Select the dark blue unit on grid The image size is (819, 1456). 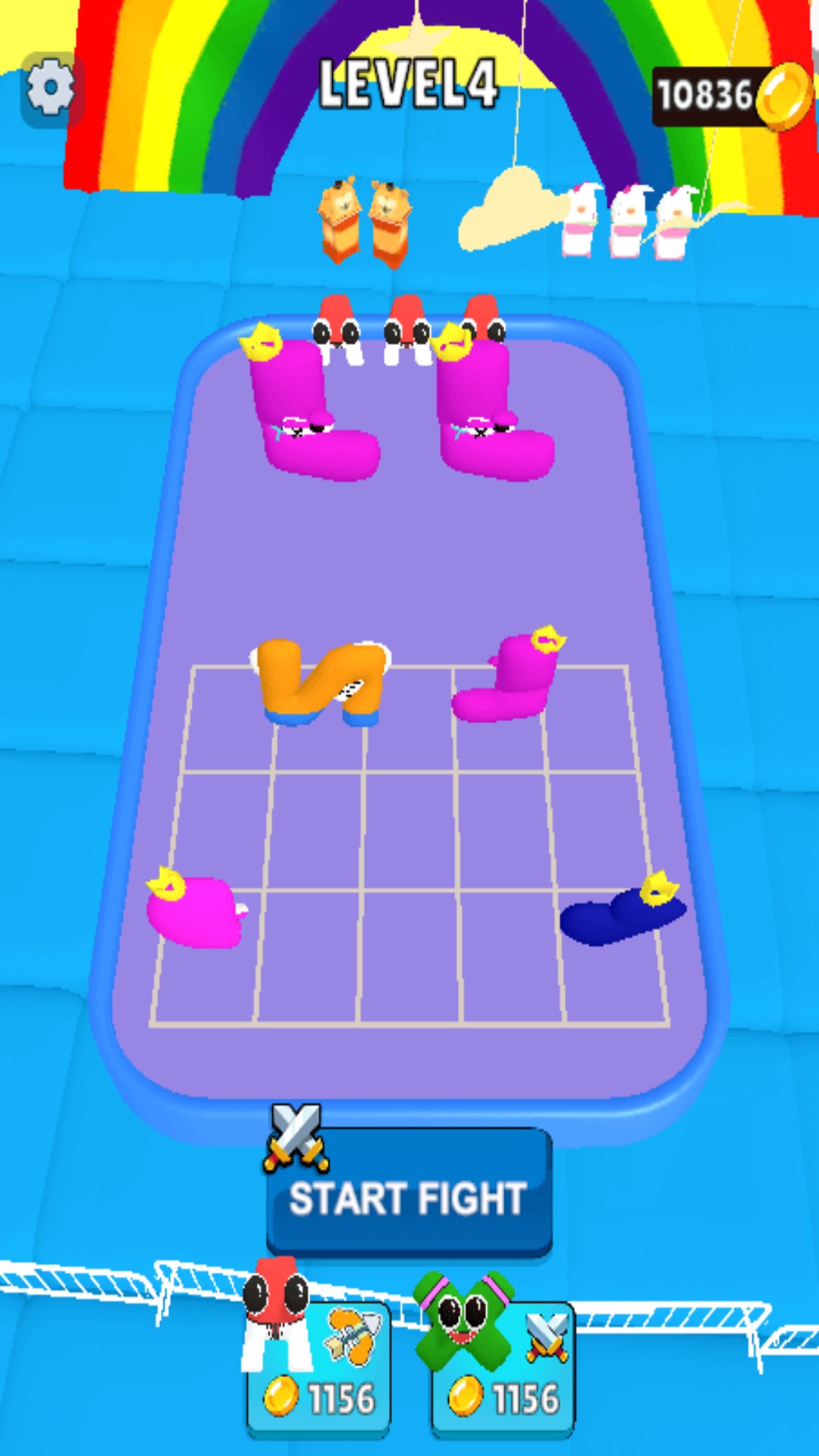(620, 916)
